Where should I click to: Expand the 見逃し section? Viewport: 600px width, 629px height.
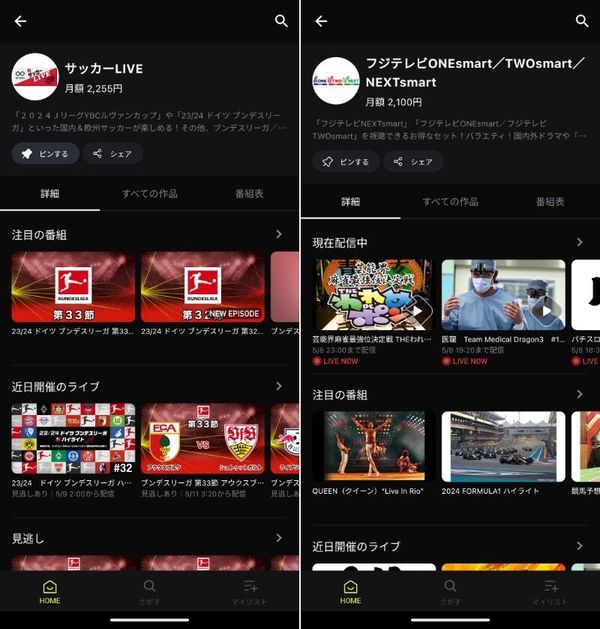tap(279, 538)
